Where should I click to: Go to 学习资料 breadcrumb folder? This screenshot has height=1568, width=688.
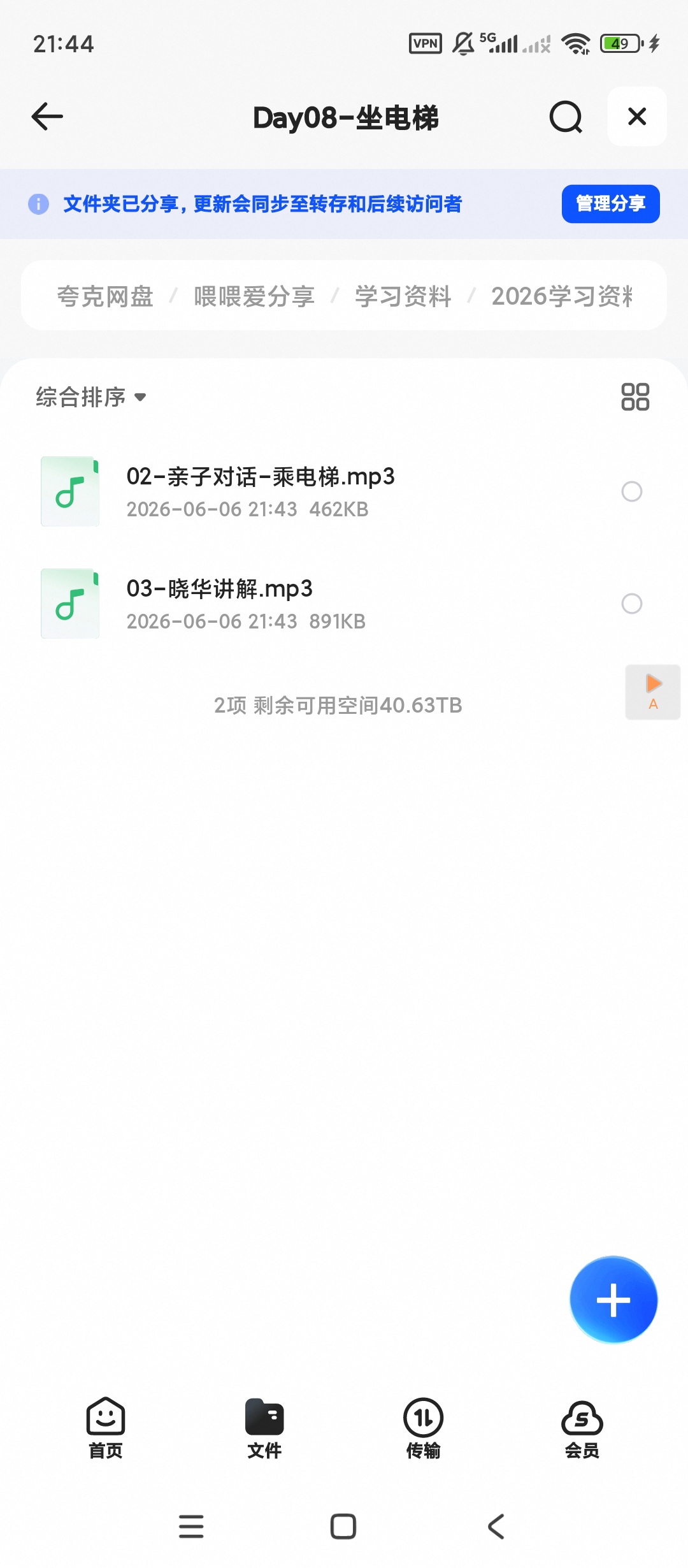pos(403,296)
